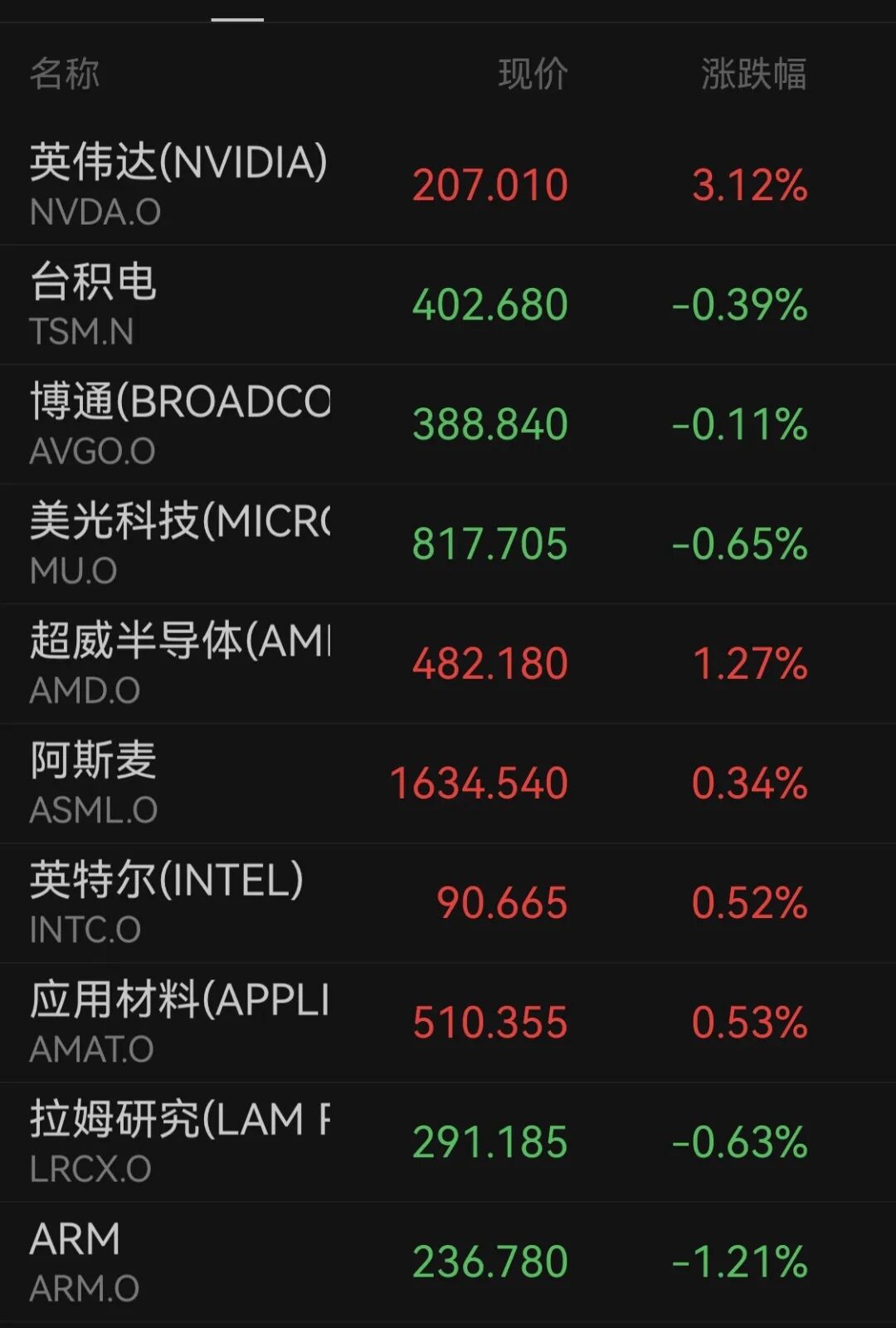Open the NVIDIA (NVDA.O) stock row
This screenshot has height=1328, width=896.
click(448, 185)
